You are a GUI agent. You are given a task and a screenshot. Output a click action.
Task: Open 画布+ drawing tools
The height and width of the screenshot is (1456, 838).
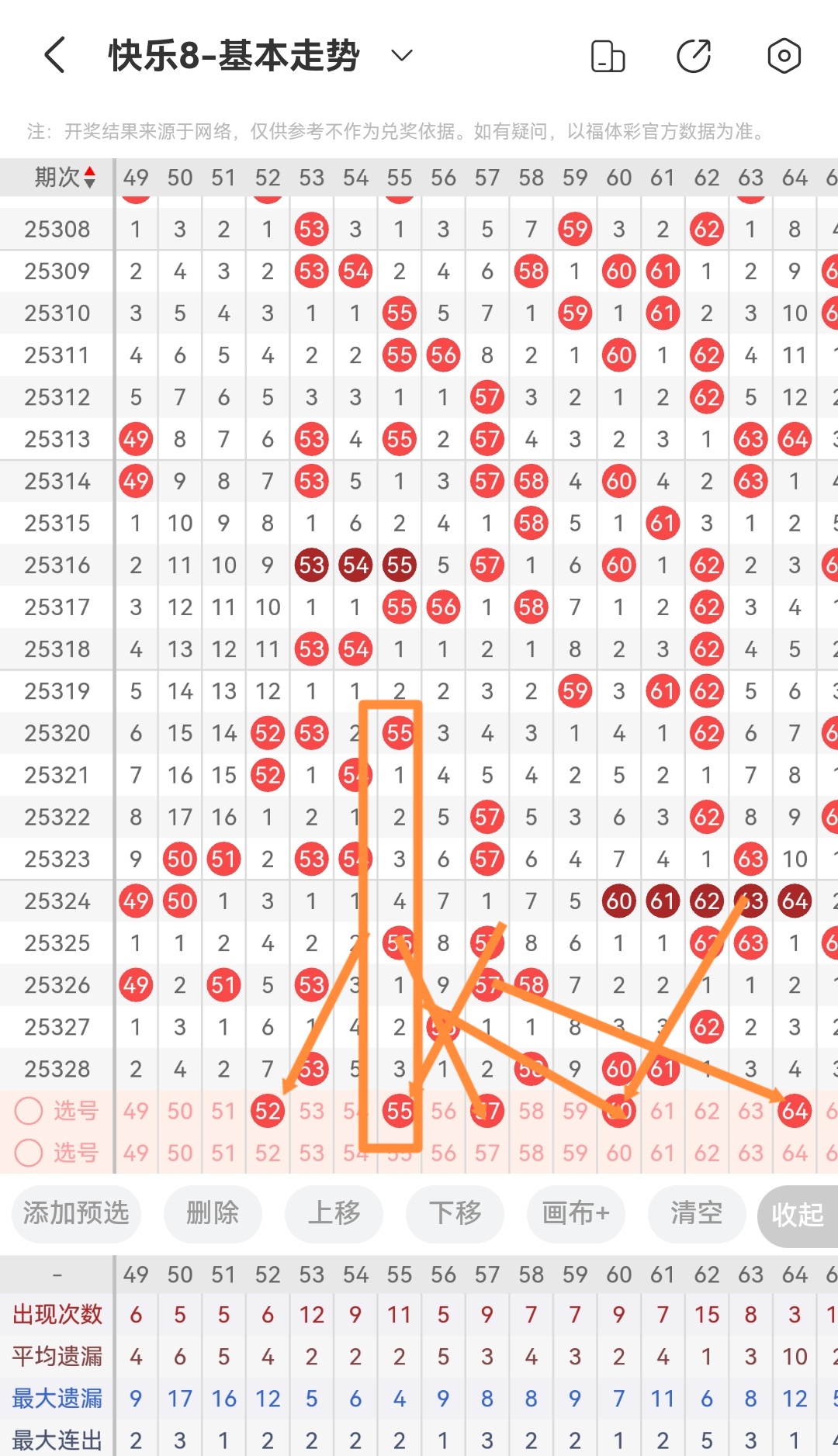coord(576,1213)
